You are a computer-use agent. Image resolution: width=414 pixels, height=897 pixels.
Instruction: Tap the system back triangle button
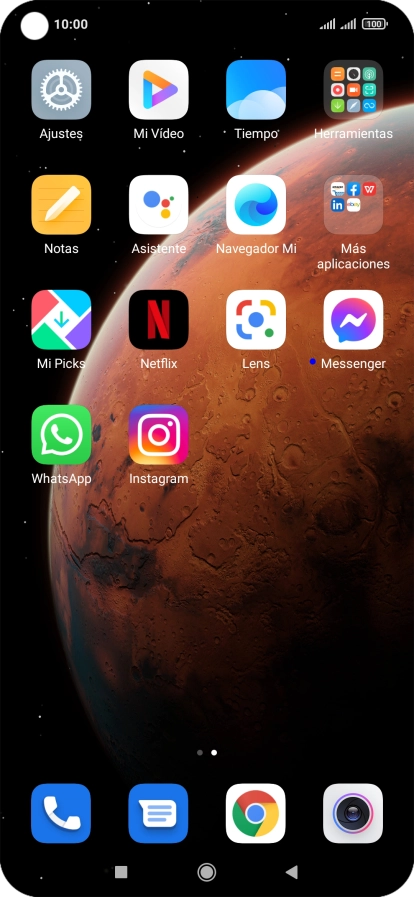coord(292,872)
